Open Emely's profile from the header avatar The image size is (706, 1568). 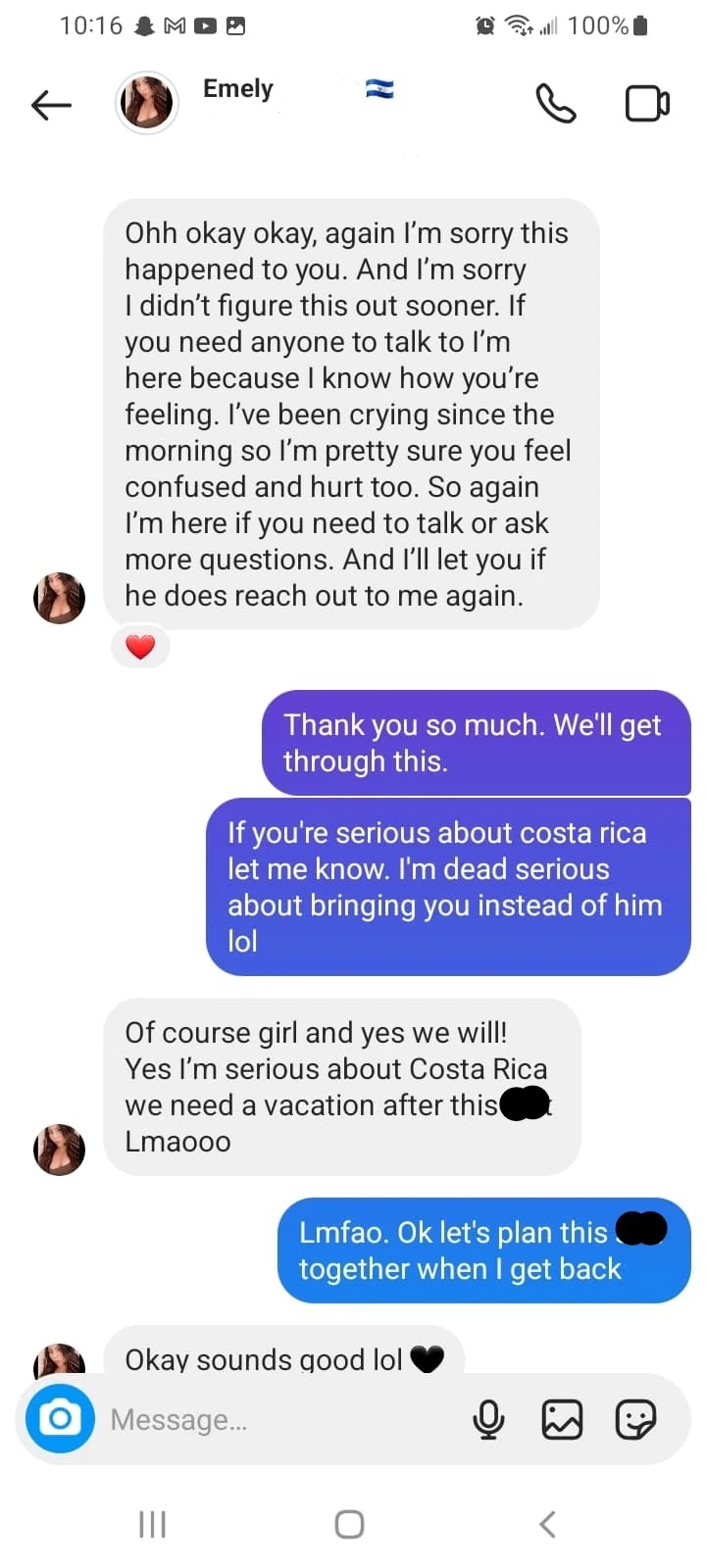pos(147,103)
